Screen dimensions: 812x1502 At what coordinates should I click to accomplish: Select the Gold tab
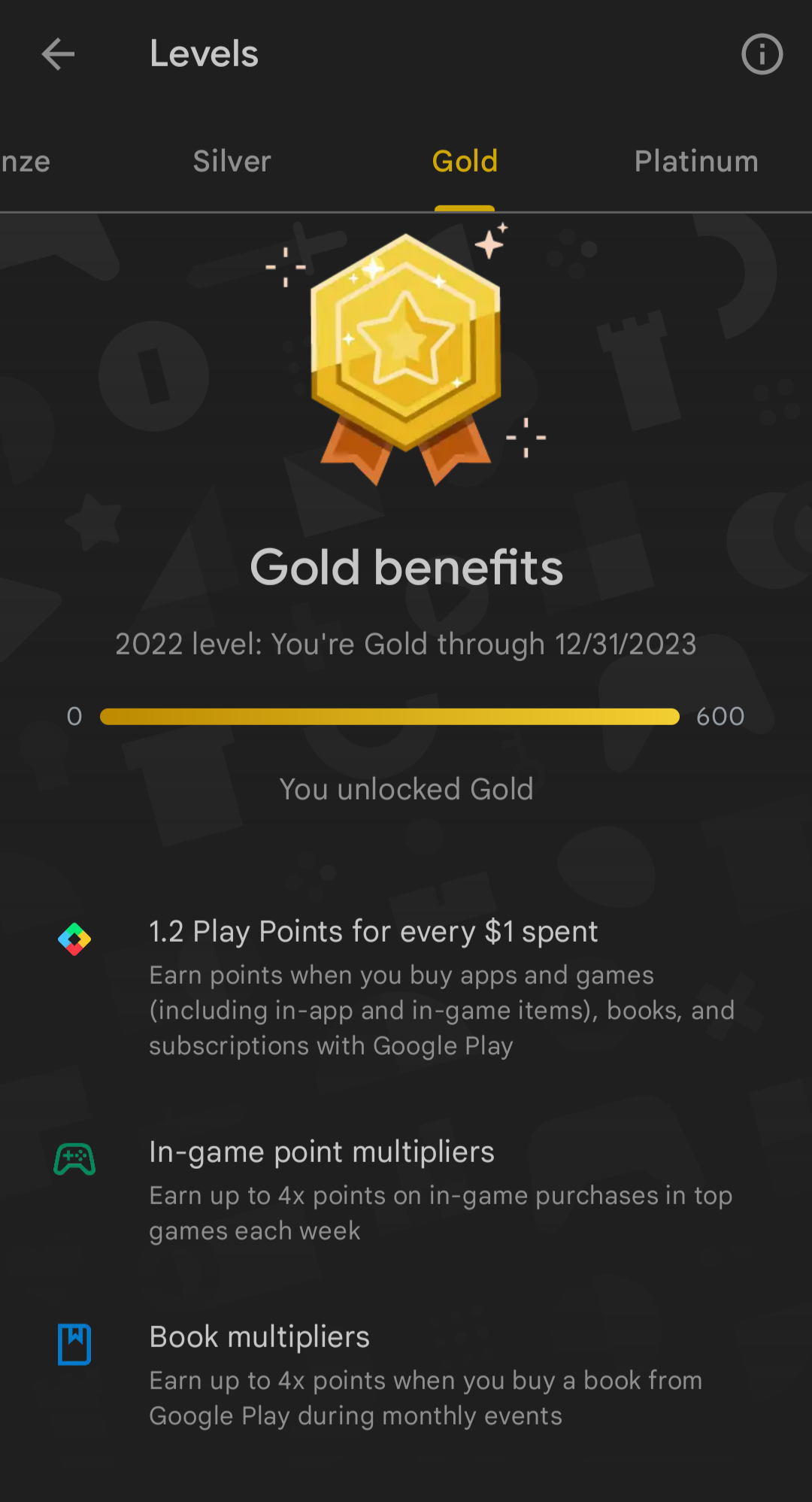(465, 162)
